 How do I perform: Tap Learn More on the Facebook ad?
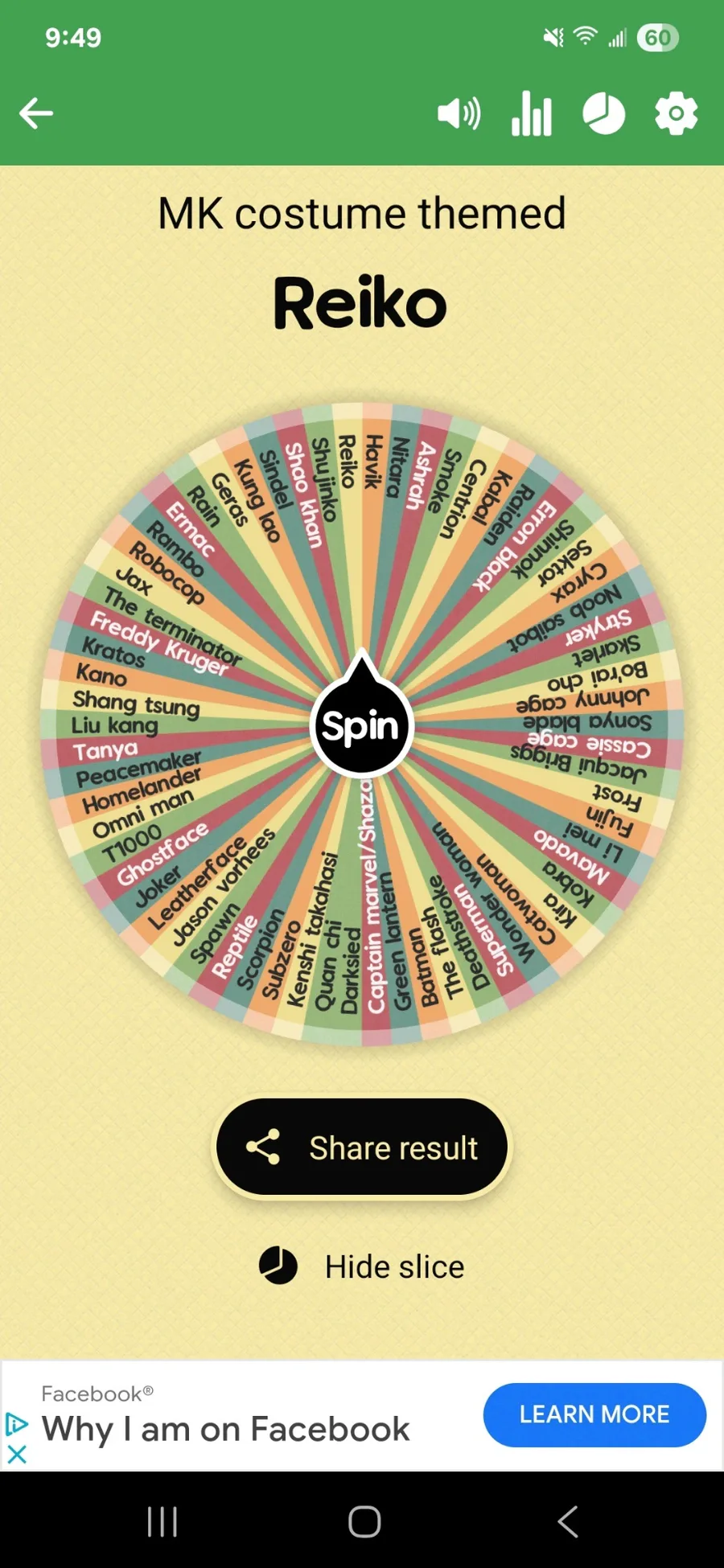coord(594,1414)
